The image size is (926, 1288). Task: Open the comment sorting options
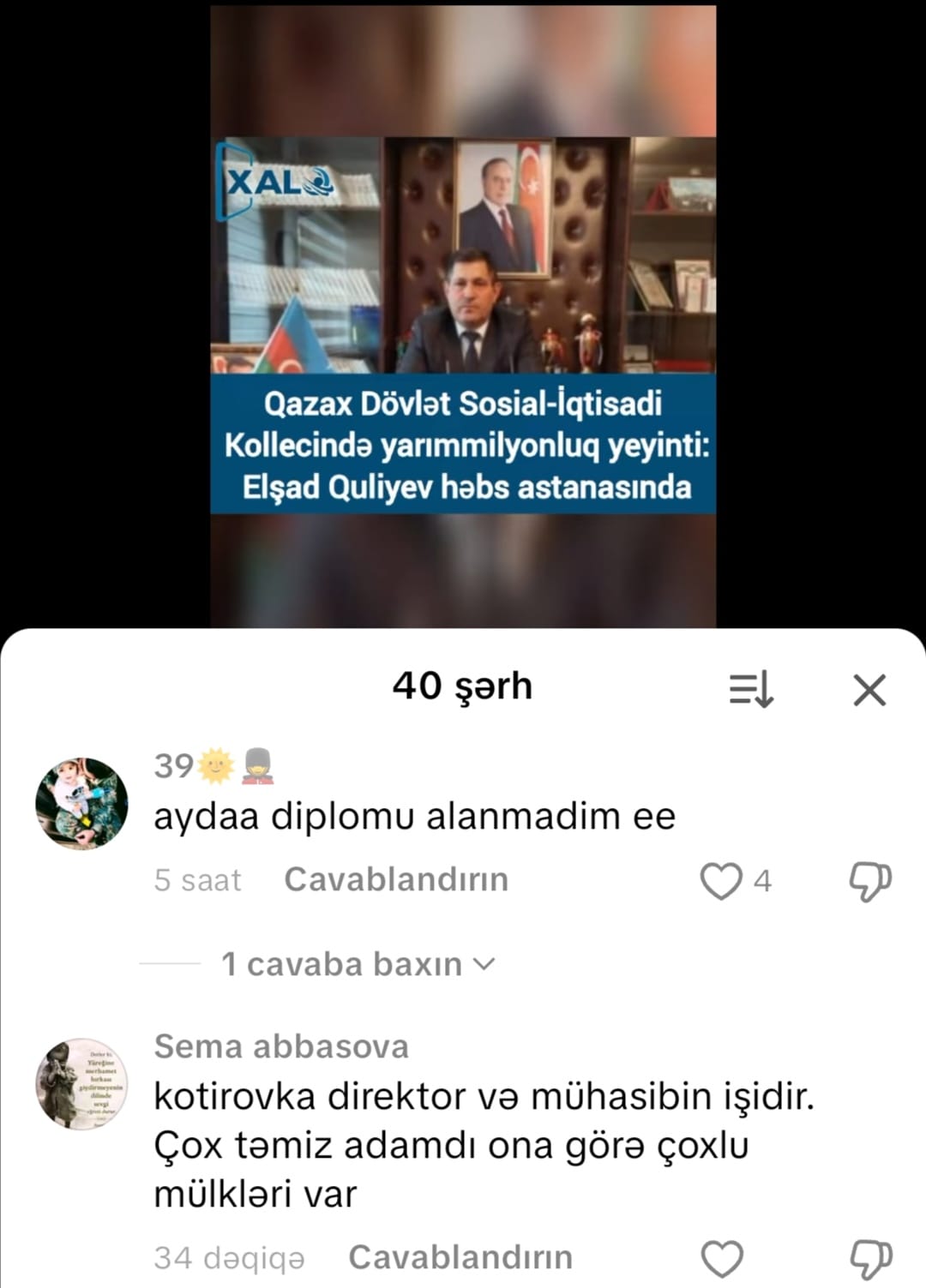[x=751, y=689]
